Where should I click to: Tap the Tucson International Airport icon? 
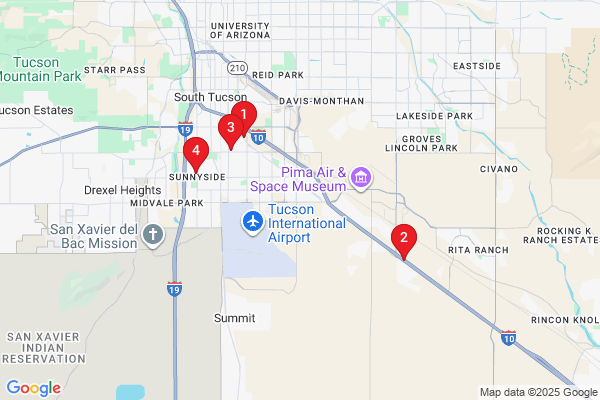tap(254, 220)
